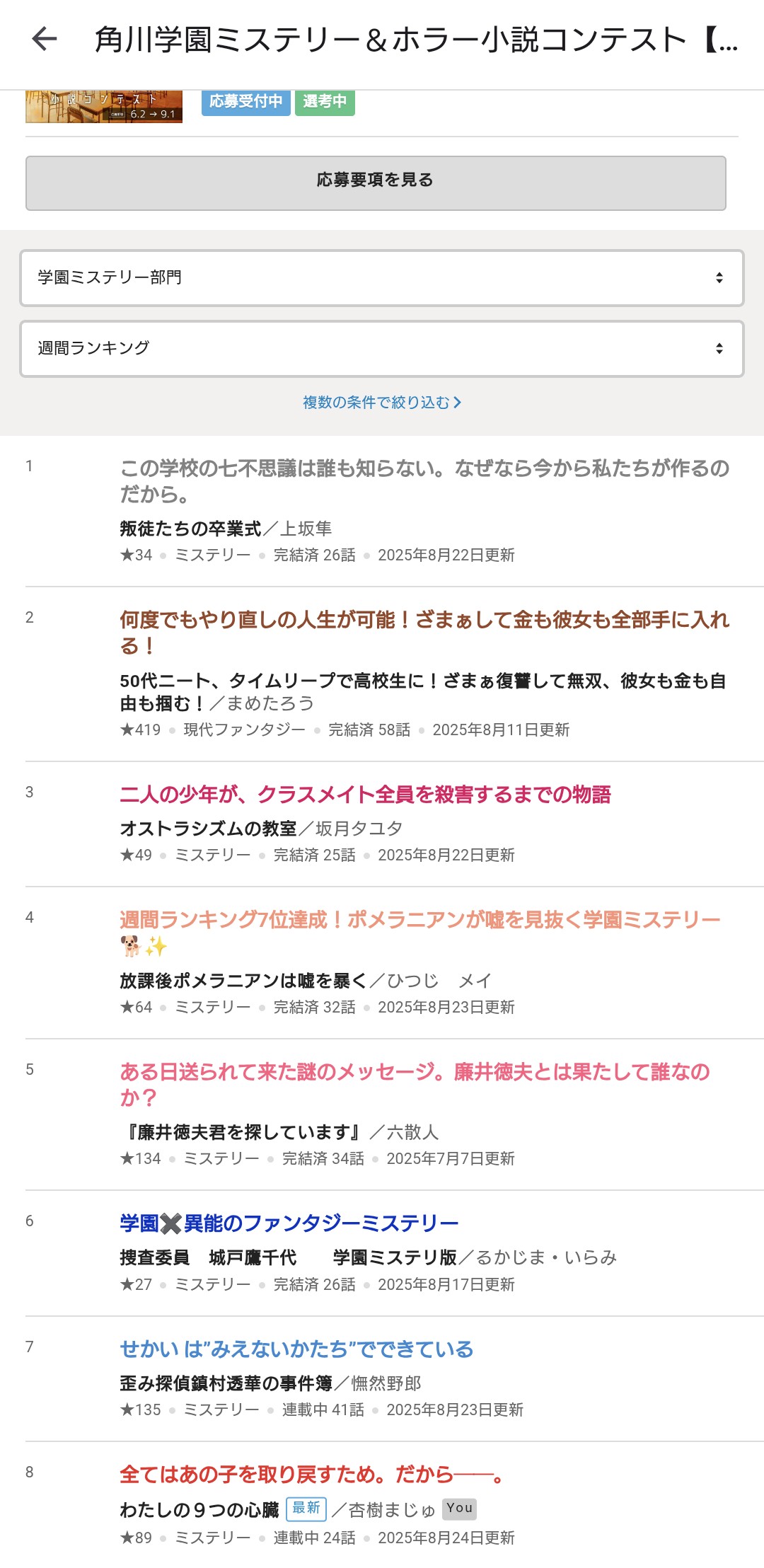The image size is (764, 1568).
Task: Open the 週間ランキング ranking dropdown
Action: [382, 348]
